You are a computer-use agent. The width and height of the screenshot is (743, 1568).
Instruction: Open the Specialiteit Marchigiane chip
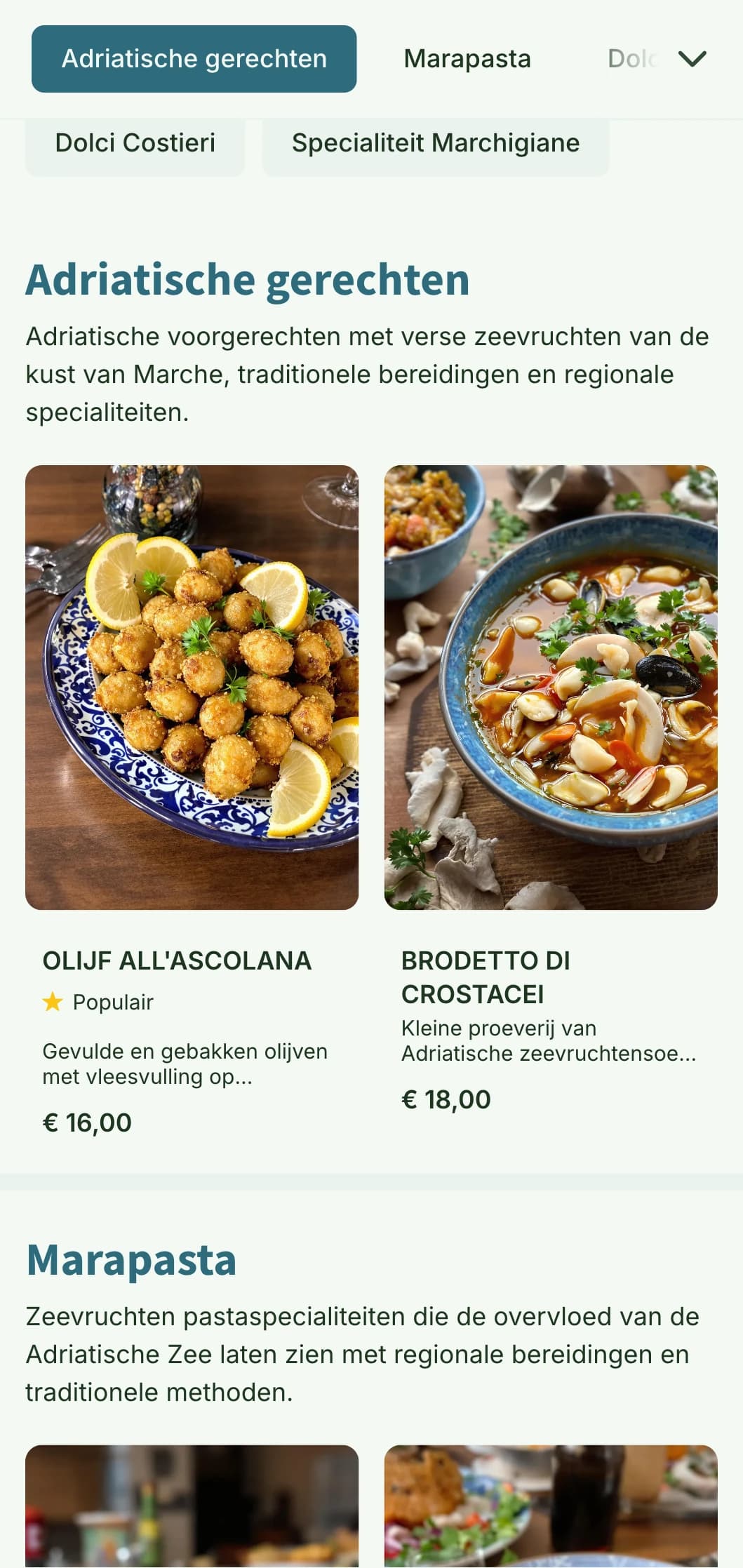point(436,144)
